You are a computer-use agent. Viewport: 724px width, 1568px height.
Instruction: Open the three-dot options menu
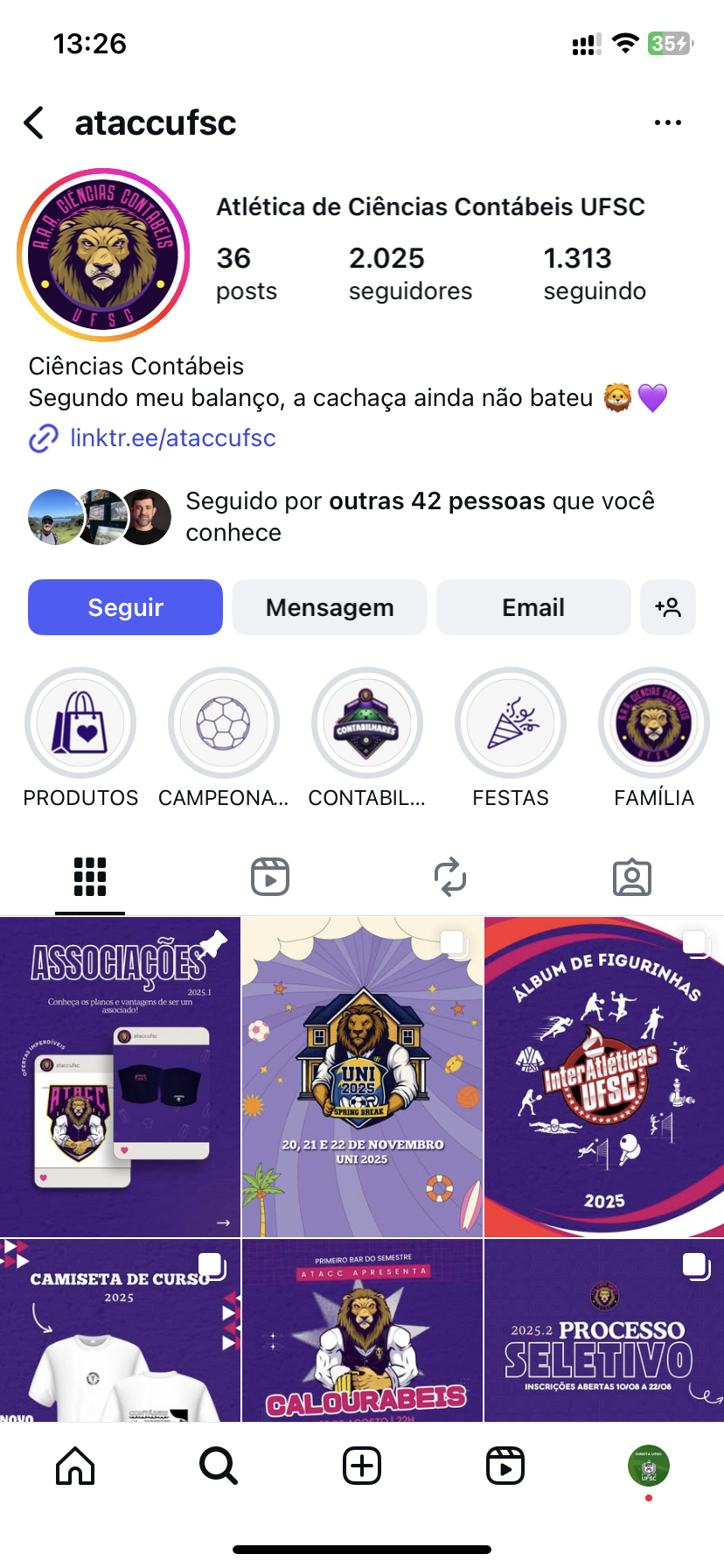coord(667,123)
